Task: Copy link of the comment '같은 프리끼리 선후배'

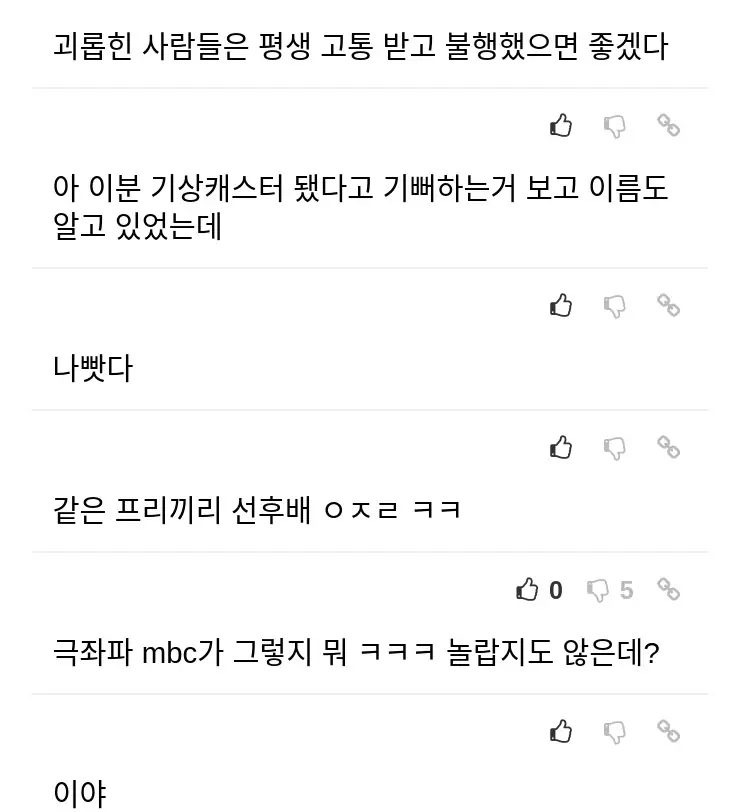Action: click(668, 446)
